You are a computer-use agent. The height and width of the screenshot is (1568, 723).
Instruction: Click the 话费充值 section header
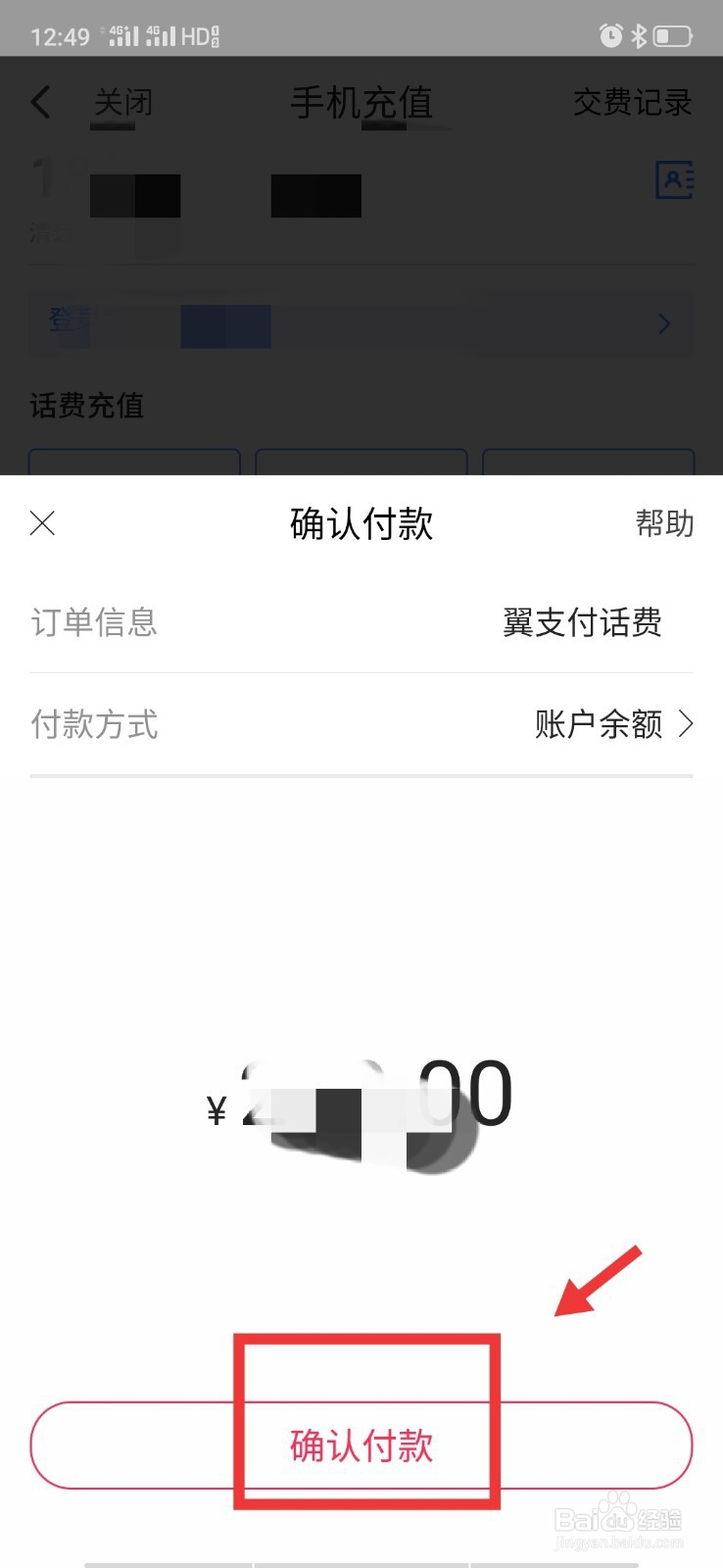click(84, 408)
